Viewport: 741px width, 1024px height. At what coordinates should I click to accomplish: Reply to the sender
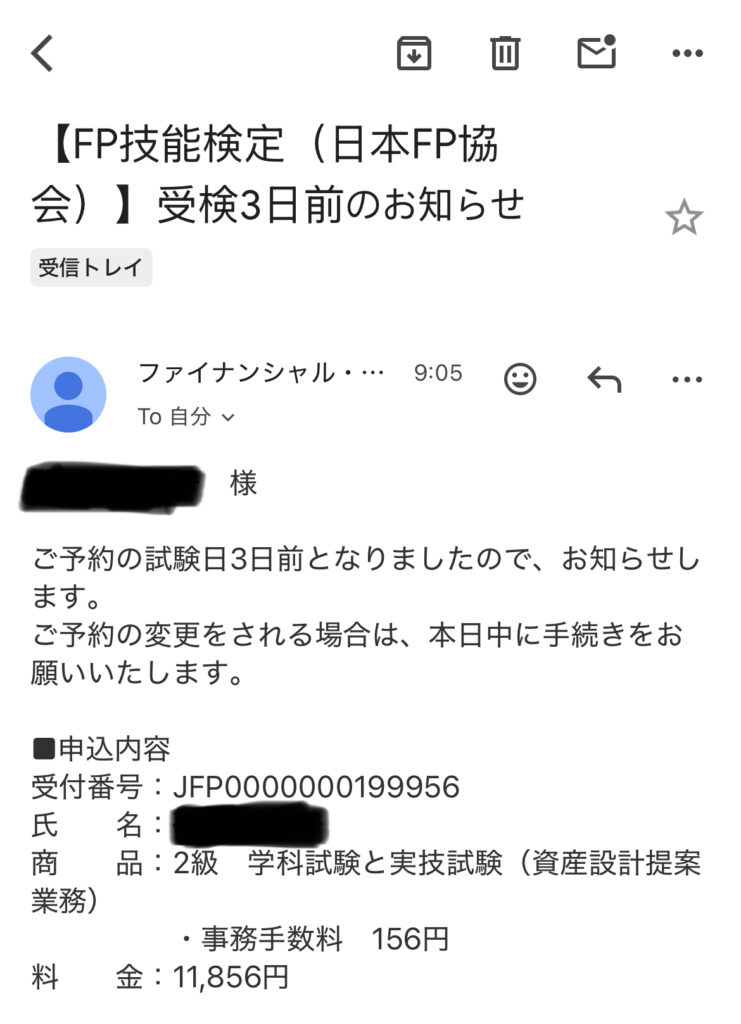(x=604, y=379)
